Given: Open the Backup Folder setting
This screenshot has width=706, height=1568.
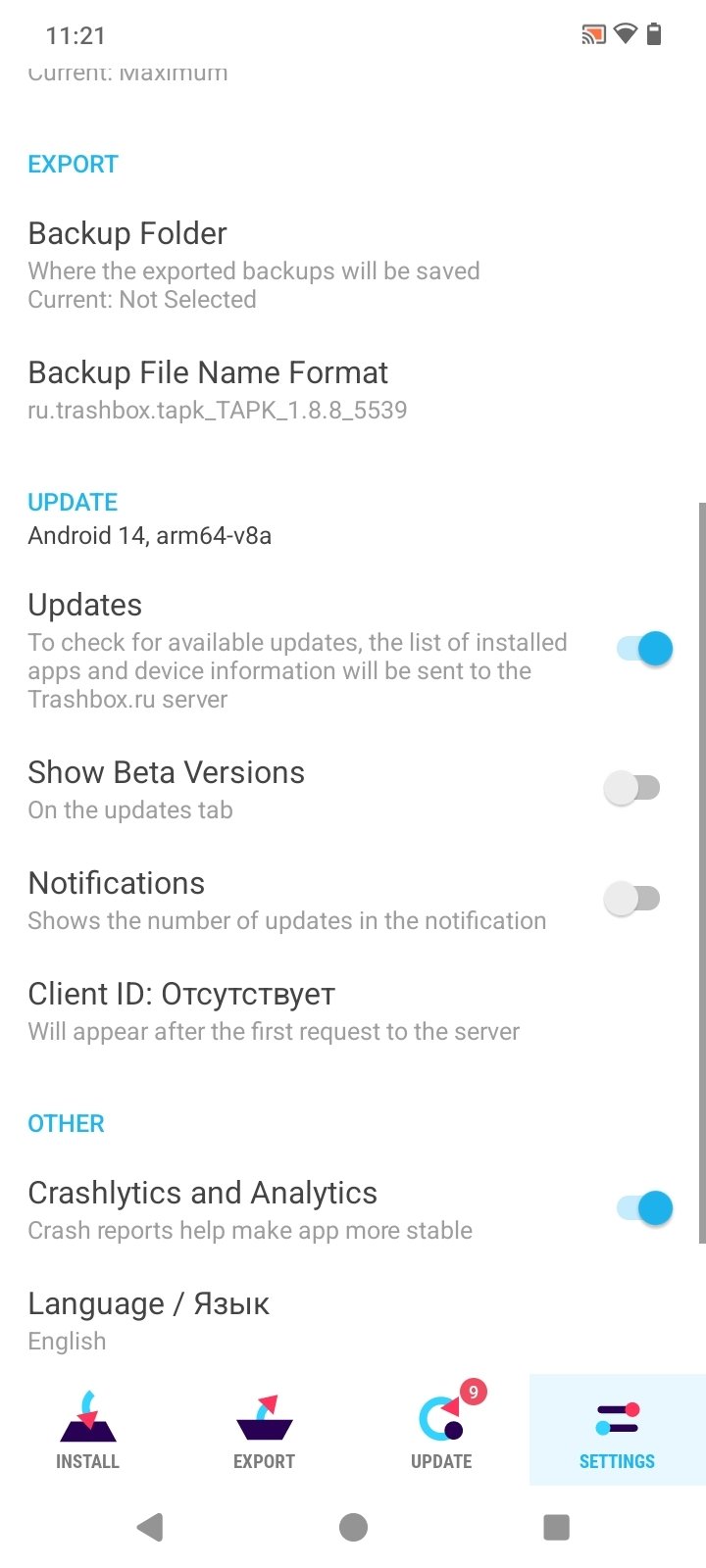Looking at the screenshot, I should tap(254, 265).
